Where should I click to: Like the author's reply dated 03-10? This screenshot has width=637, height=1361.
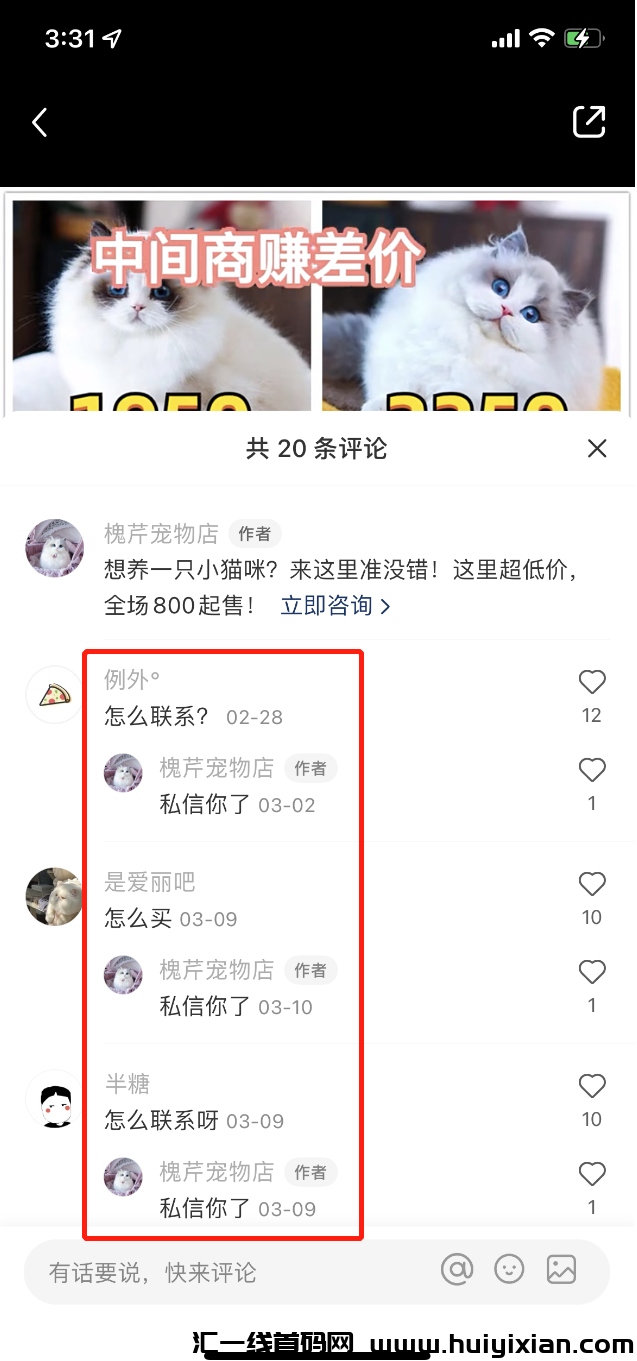click(x=592, y=973)
